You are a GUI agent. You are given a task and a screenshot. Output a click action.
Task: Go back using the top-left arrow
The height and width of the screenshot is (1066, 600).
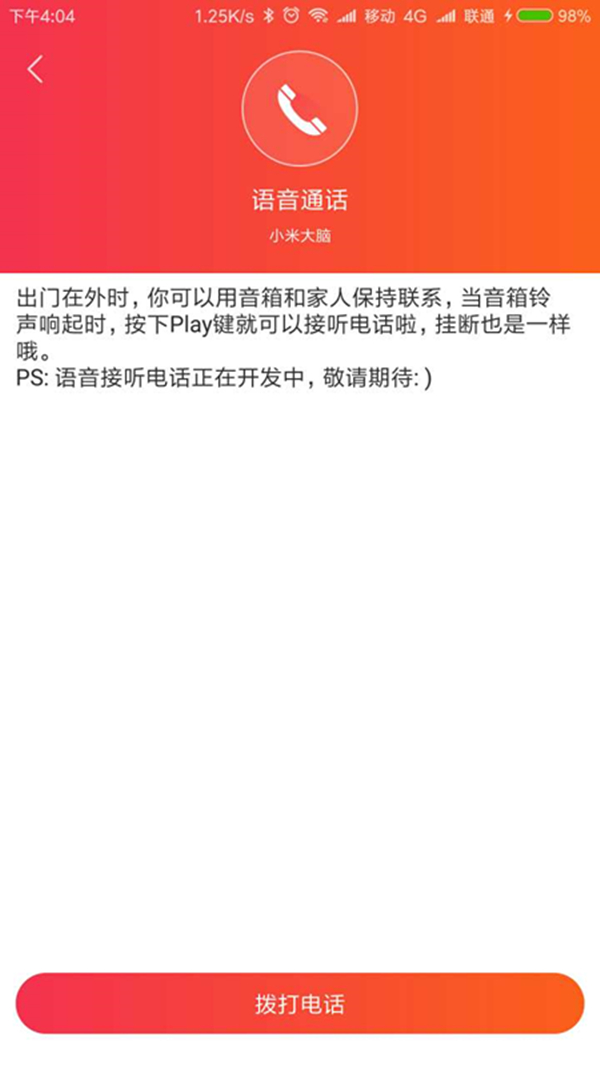pos(36,69)
